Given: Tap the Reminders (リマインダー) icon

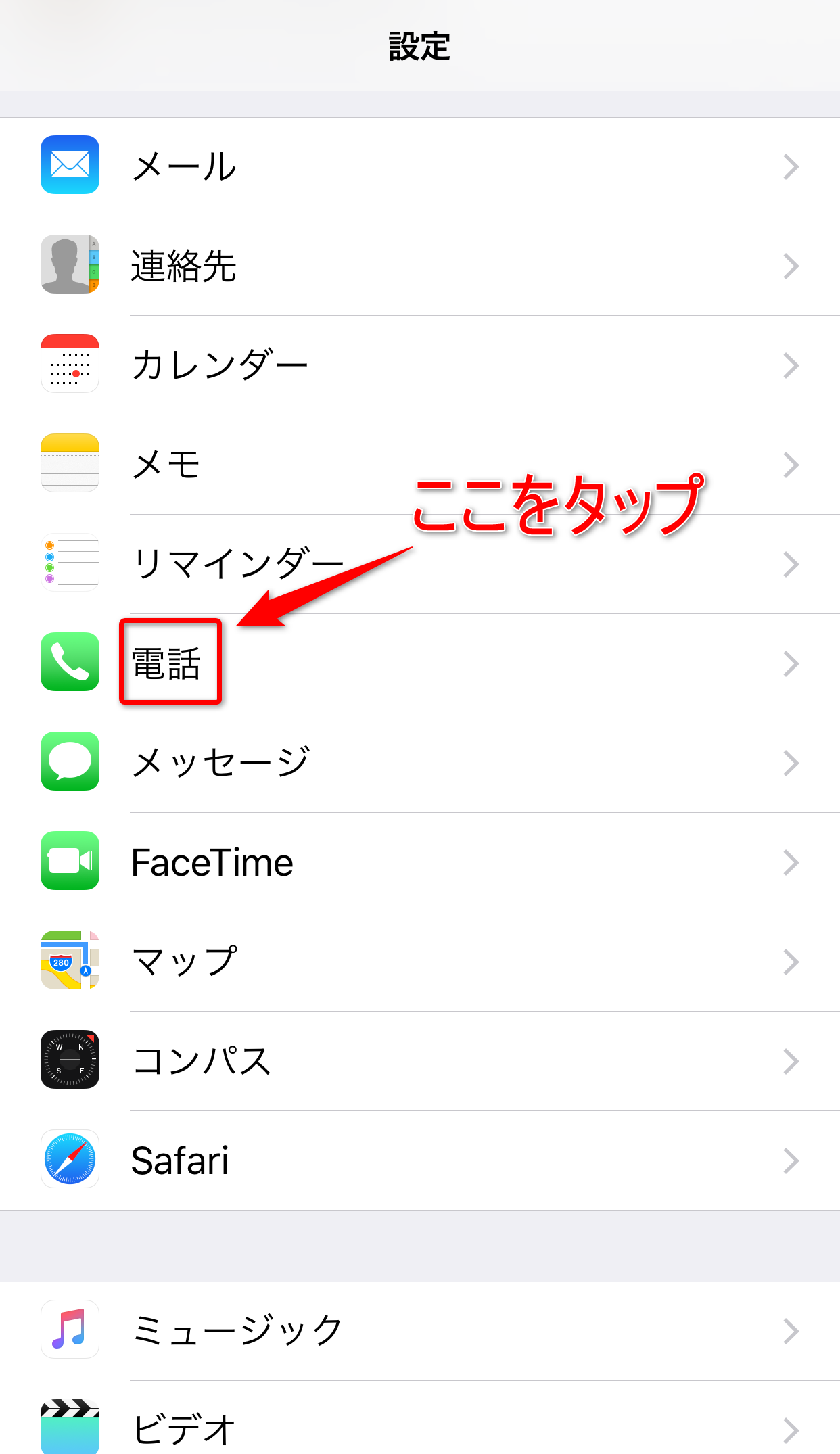Looking at the screenshot, I should (70, 563).
